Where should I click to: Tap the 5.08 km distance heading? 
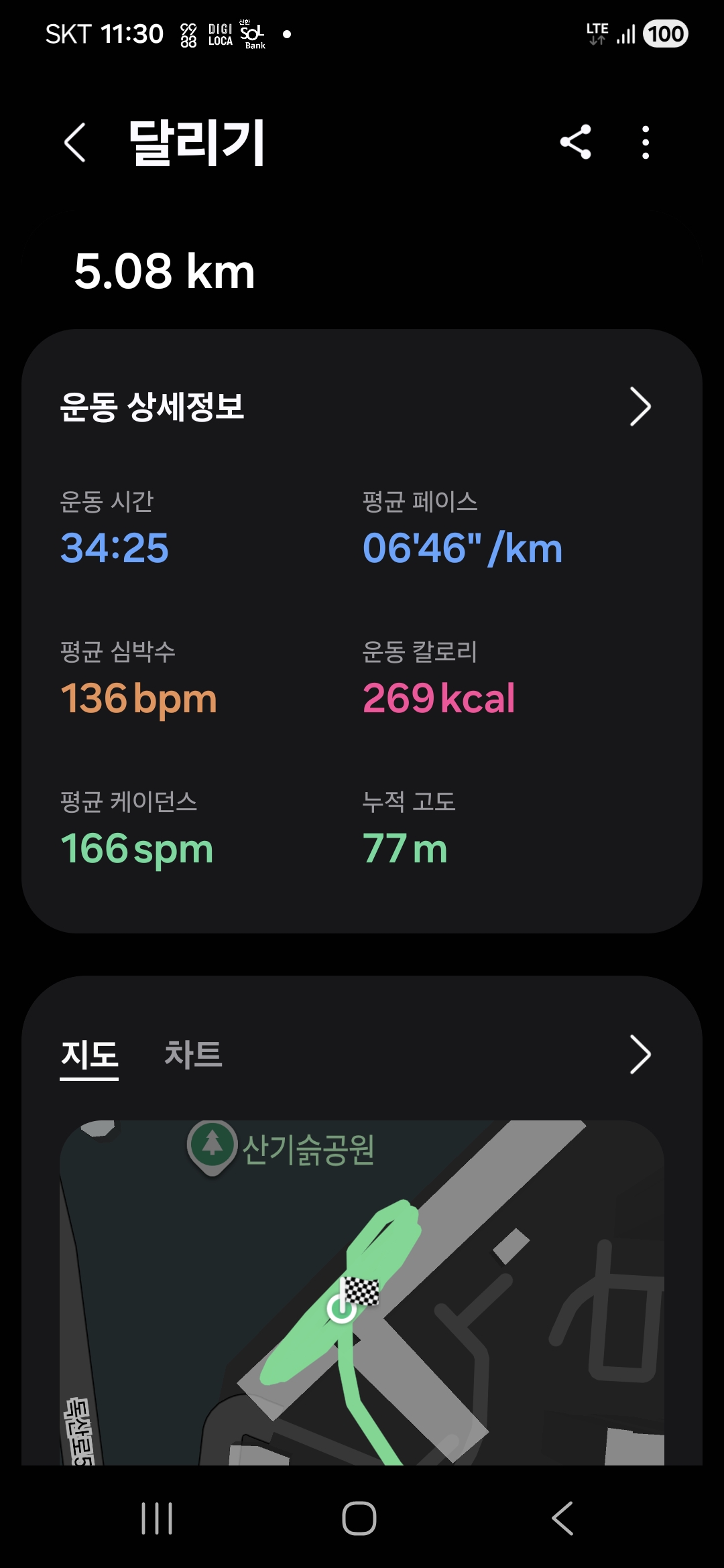163,272
